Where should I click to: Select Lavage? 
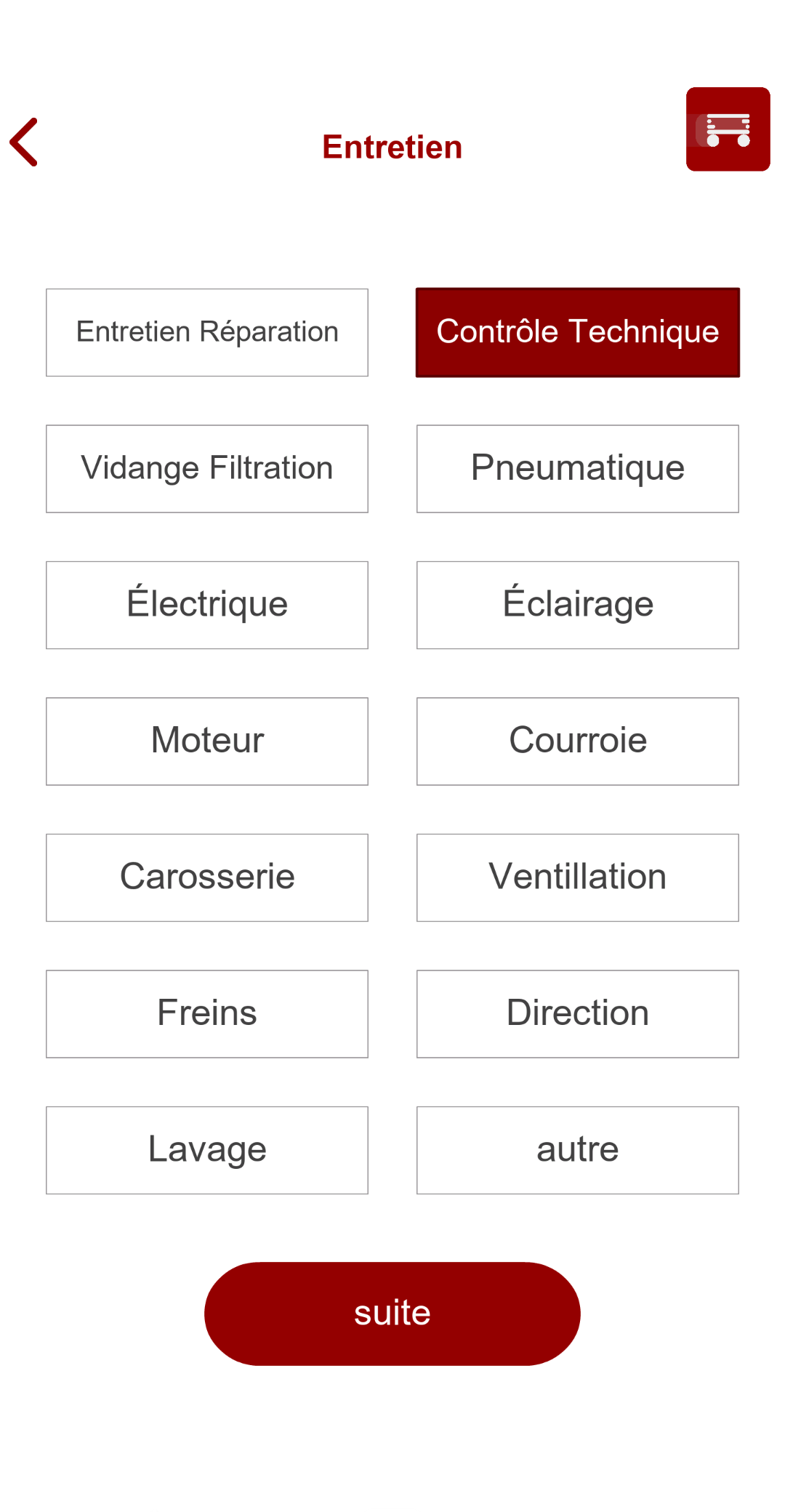[x=207, y=1150]
